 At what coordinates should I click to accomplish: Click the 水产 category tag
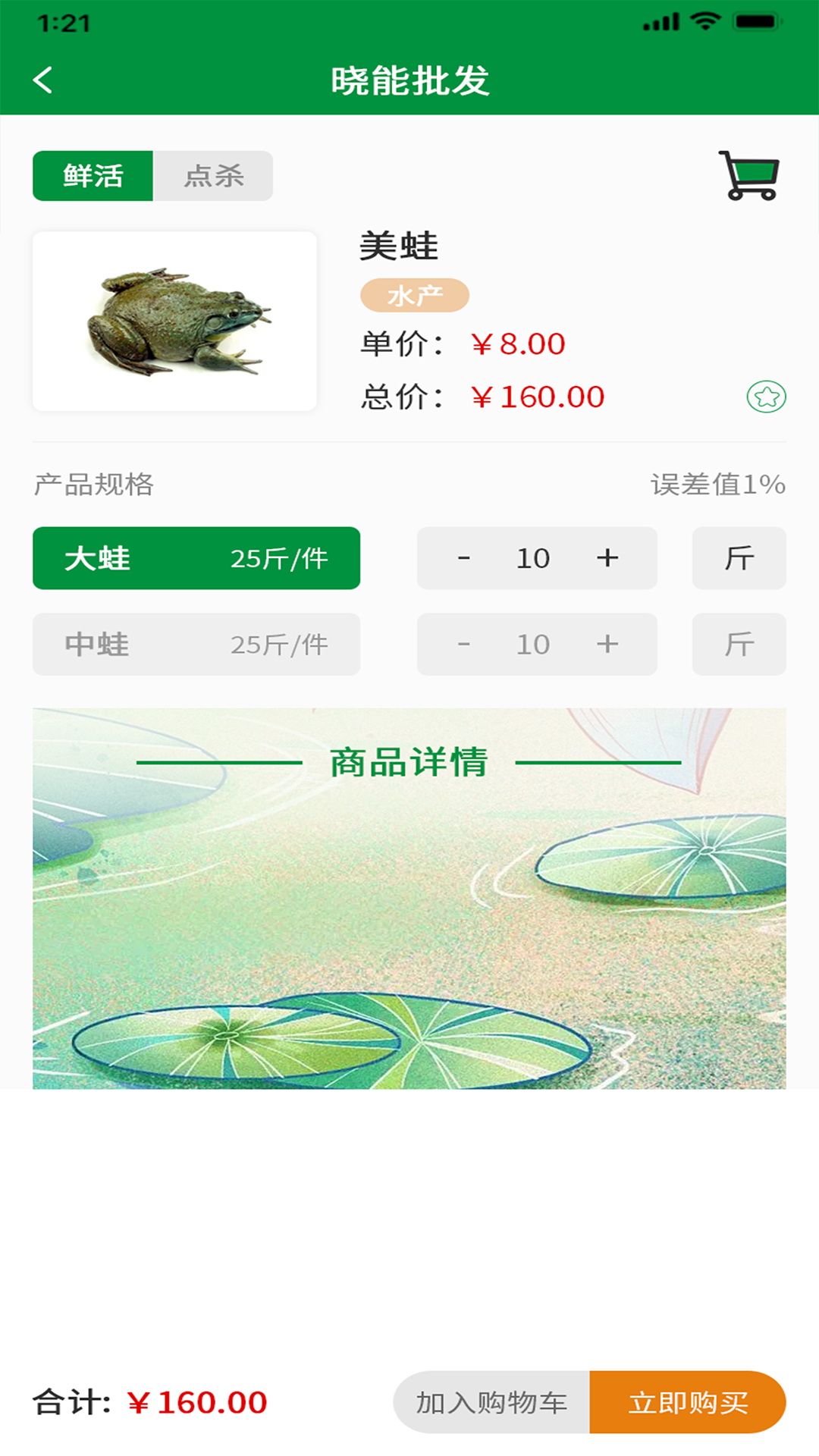point(414,294)
